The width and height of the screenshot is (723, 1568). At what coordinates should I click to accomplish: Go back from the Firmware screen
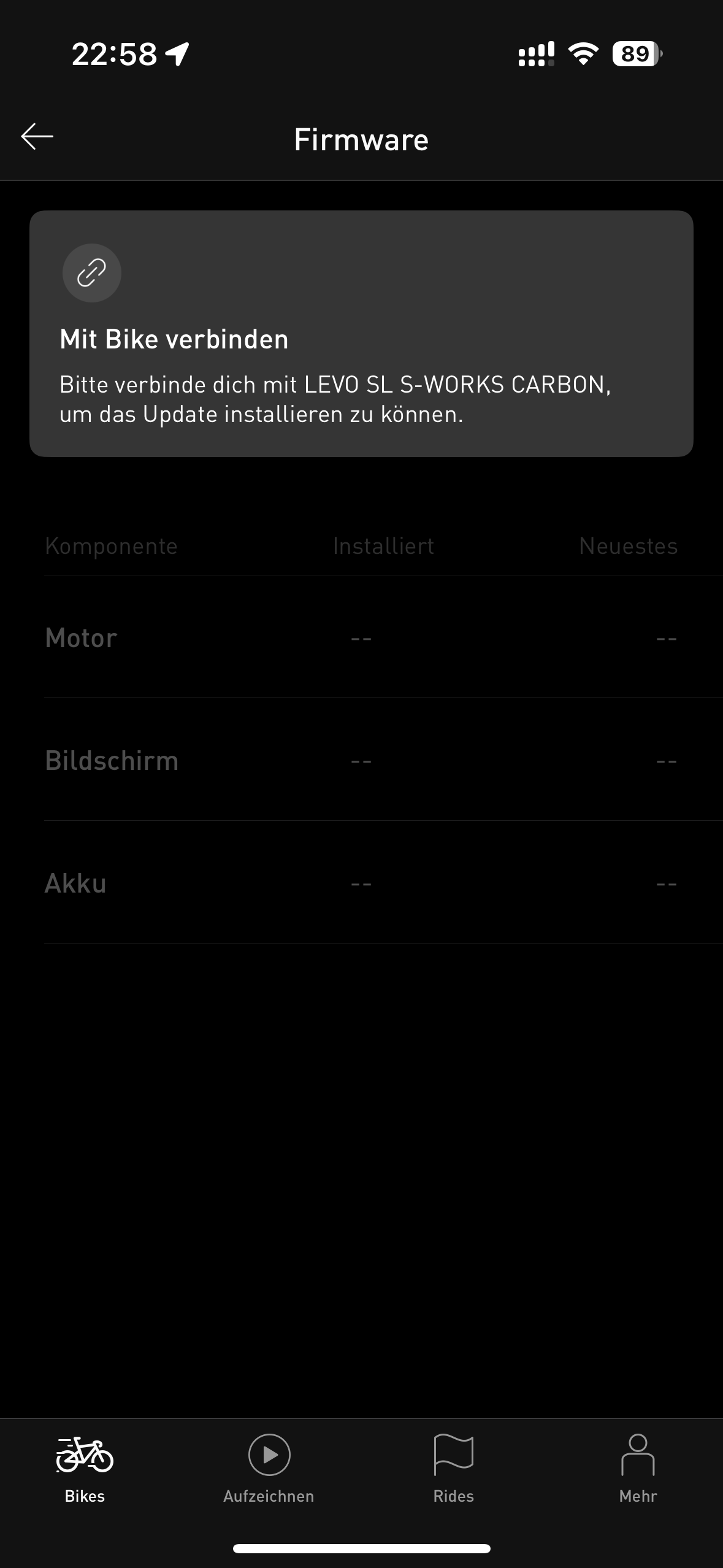pyautogui.click(x=37, y=136)
